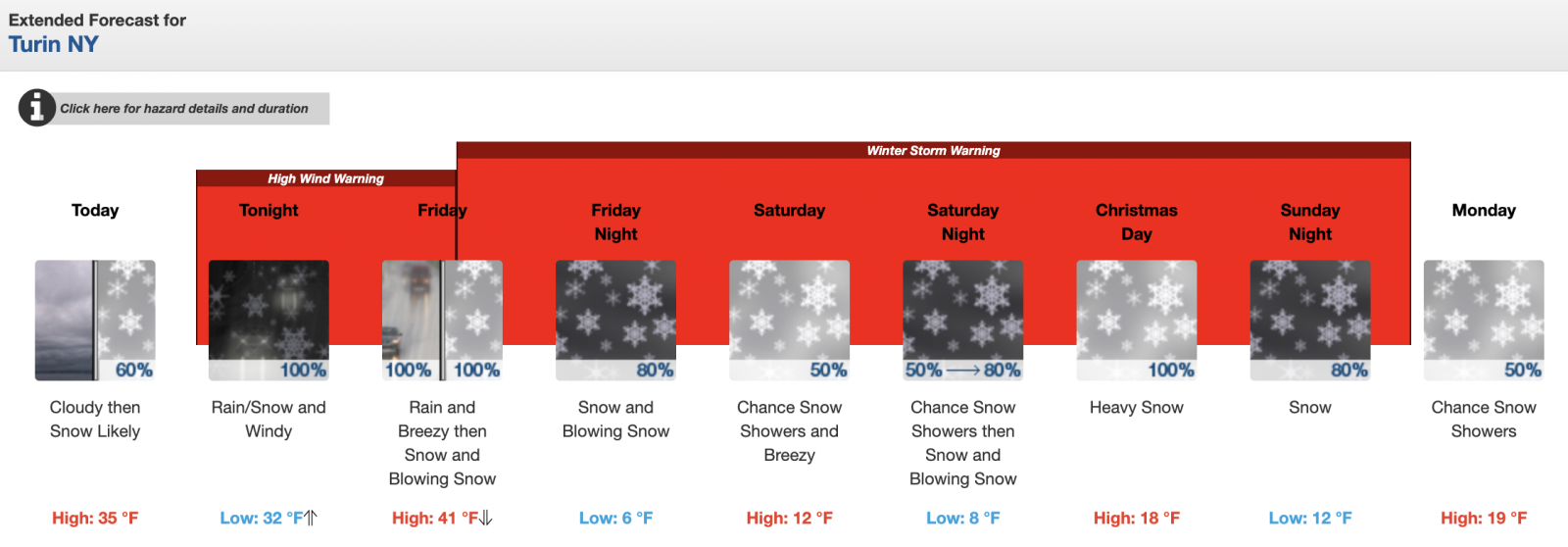Viewport: 1568px width, 547px height.
Task: Open the High Wind Warning banner
Action: pos(325,178)
